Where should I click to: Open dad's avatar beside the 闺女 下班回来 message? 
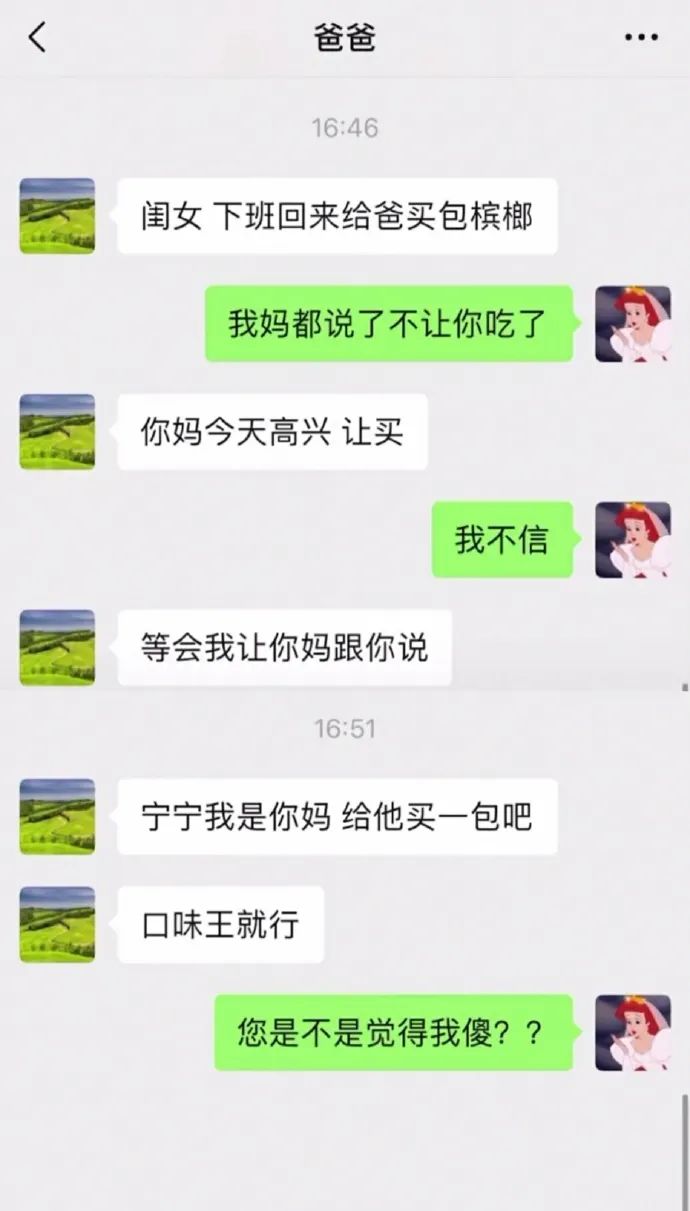[57, 216]
